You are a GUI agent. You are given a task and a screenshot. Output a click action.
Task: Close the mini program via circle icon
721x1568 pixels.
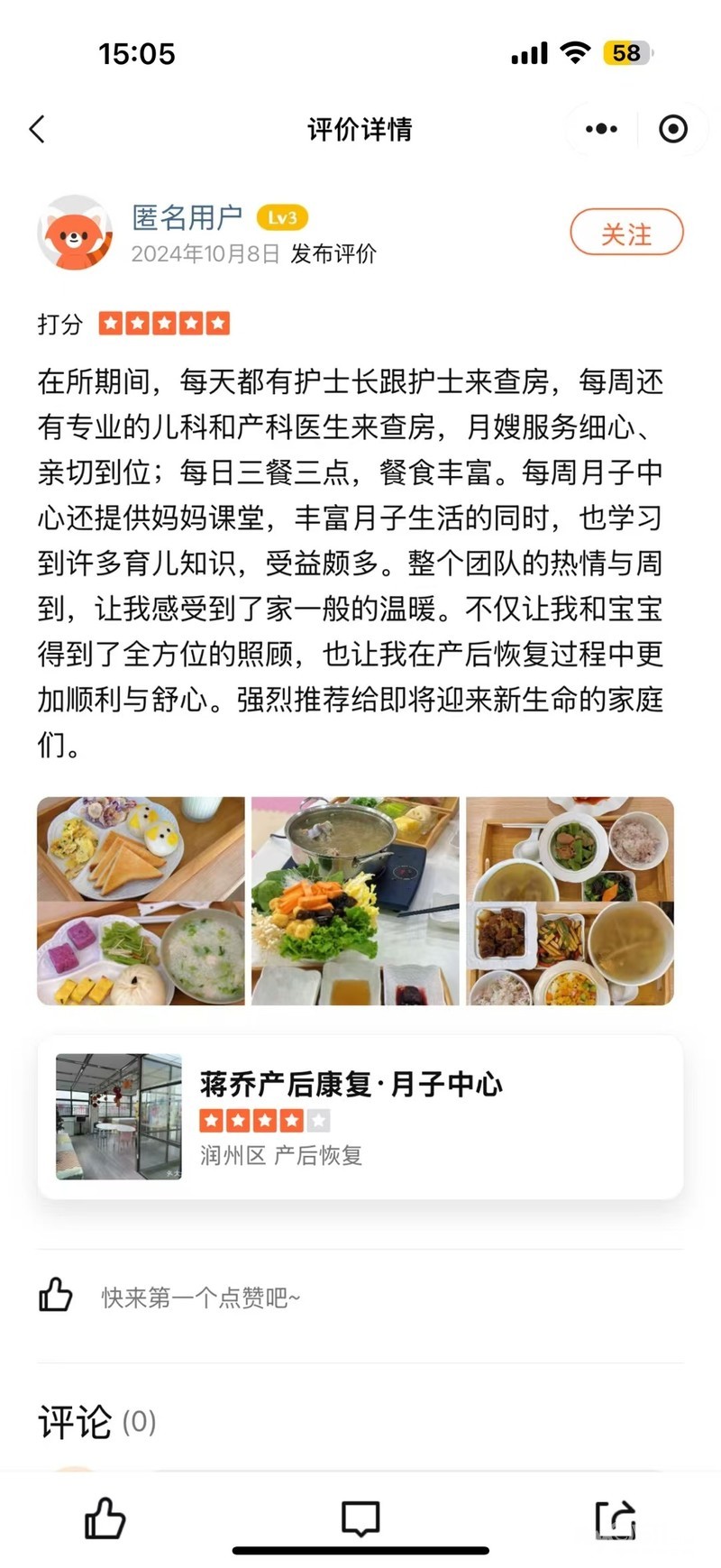pos(672,129)
